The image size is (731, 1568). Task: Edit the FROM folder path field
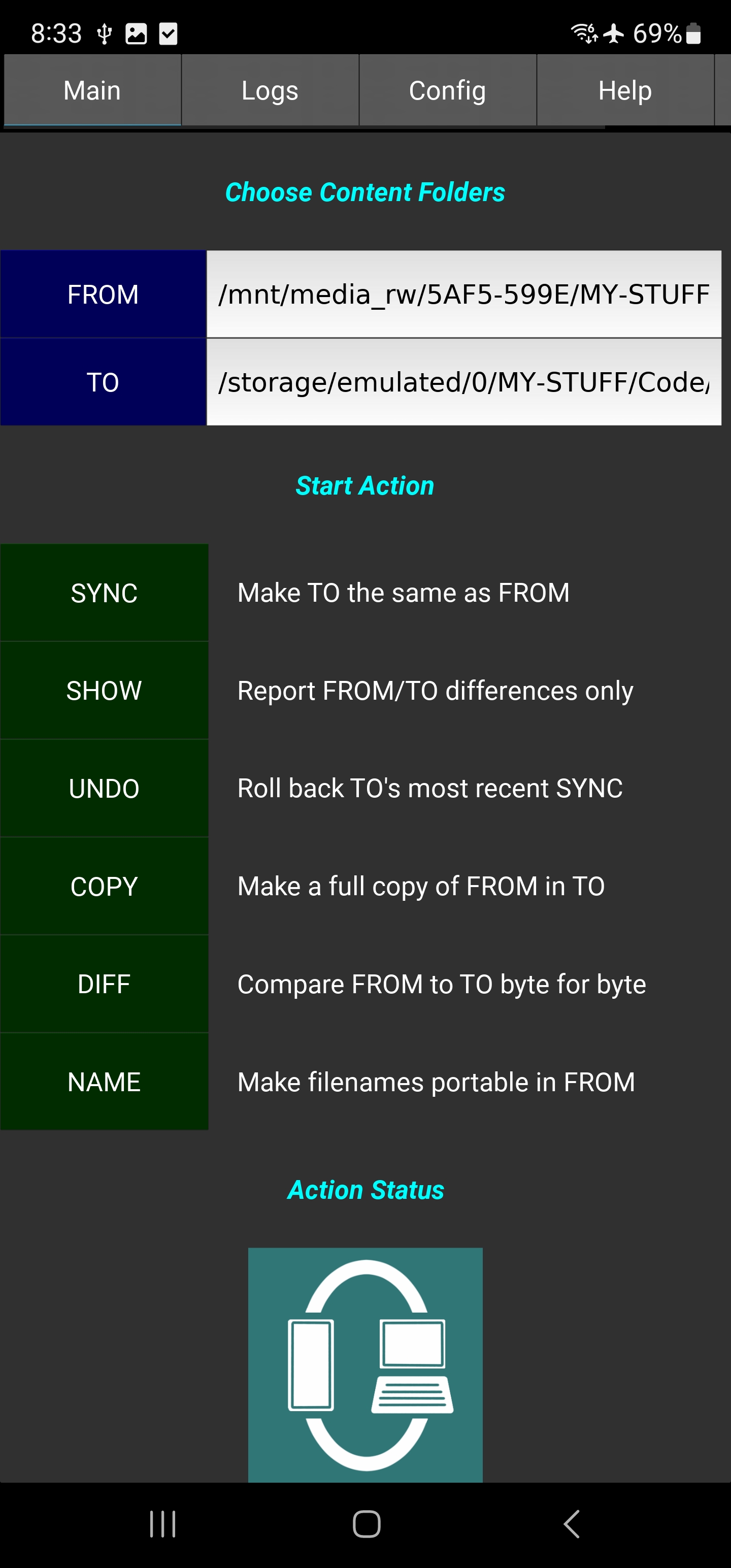pos(464,294)
